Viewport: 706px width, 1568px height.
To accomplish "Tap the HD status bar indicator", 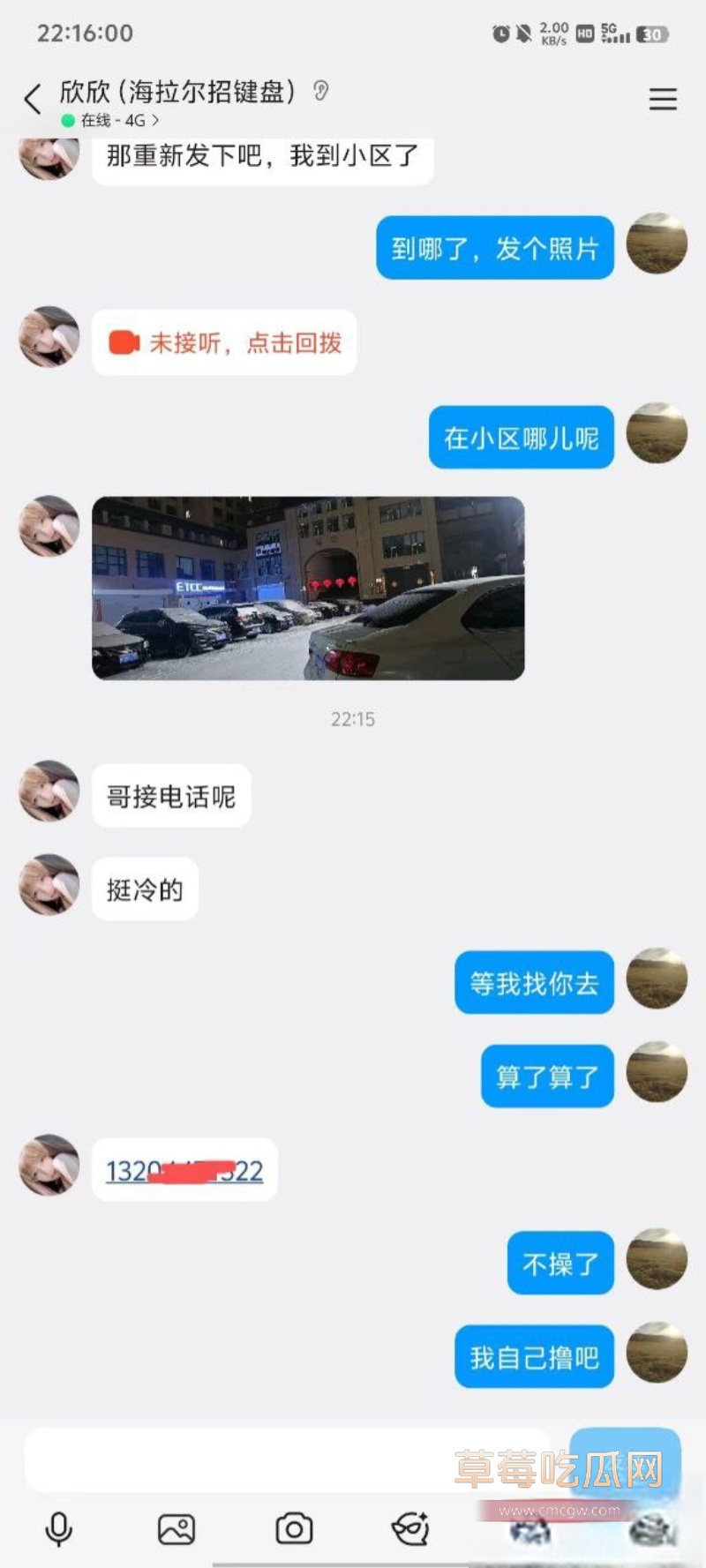I will (x=584, y=33).
